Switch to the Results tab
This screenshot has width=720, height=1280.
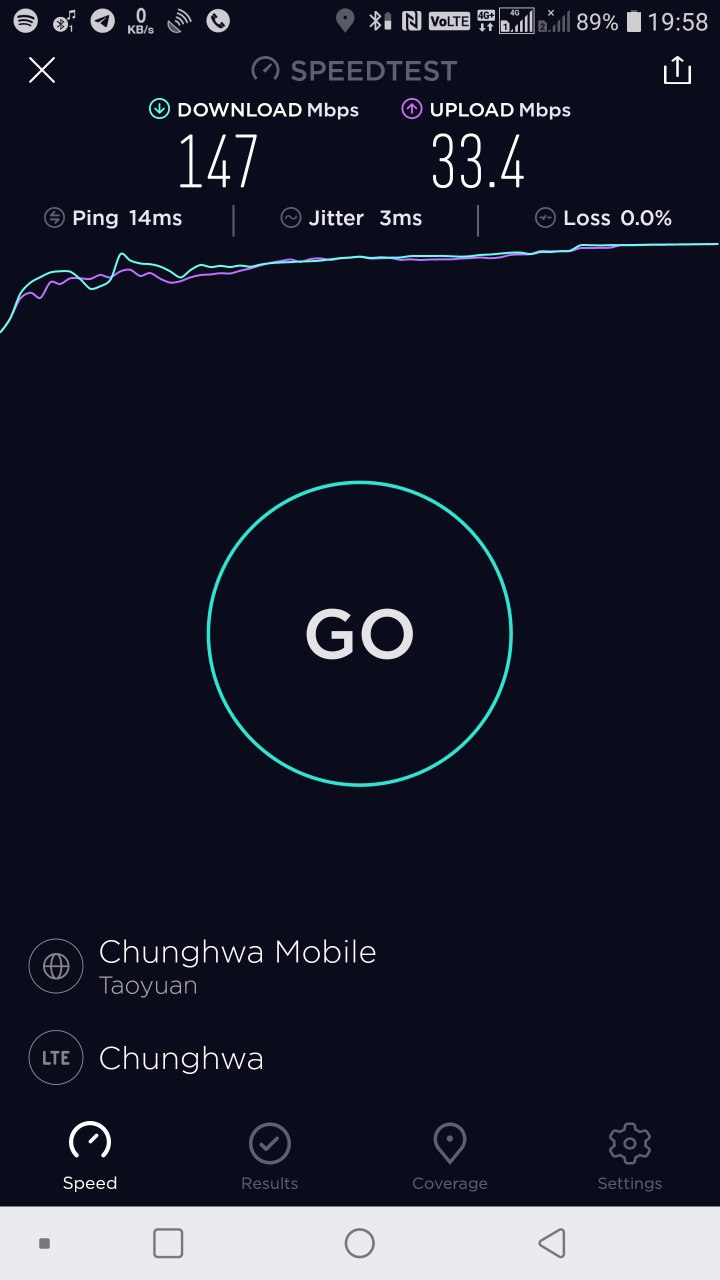click(x=269, y=1157)
